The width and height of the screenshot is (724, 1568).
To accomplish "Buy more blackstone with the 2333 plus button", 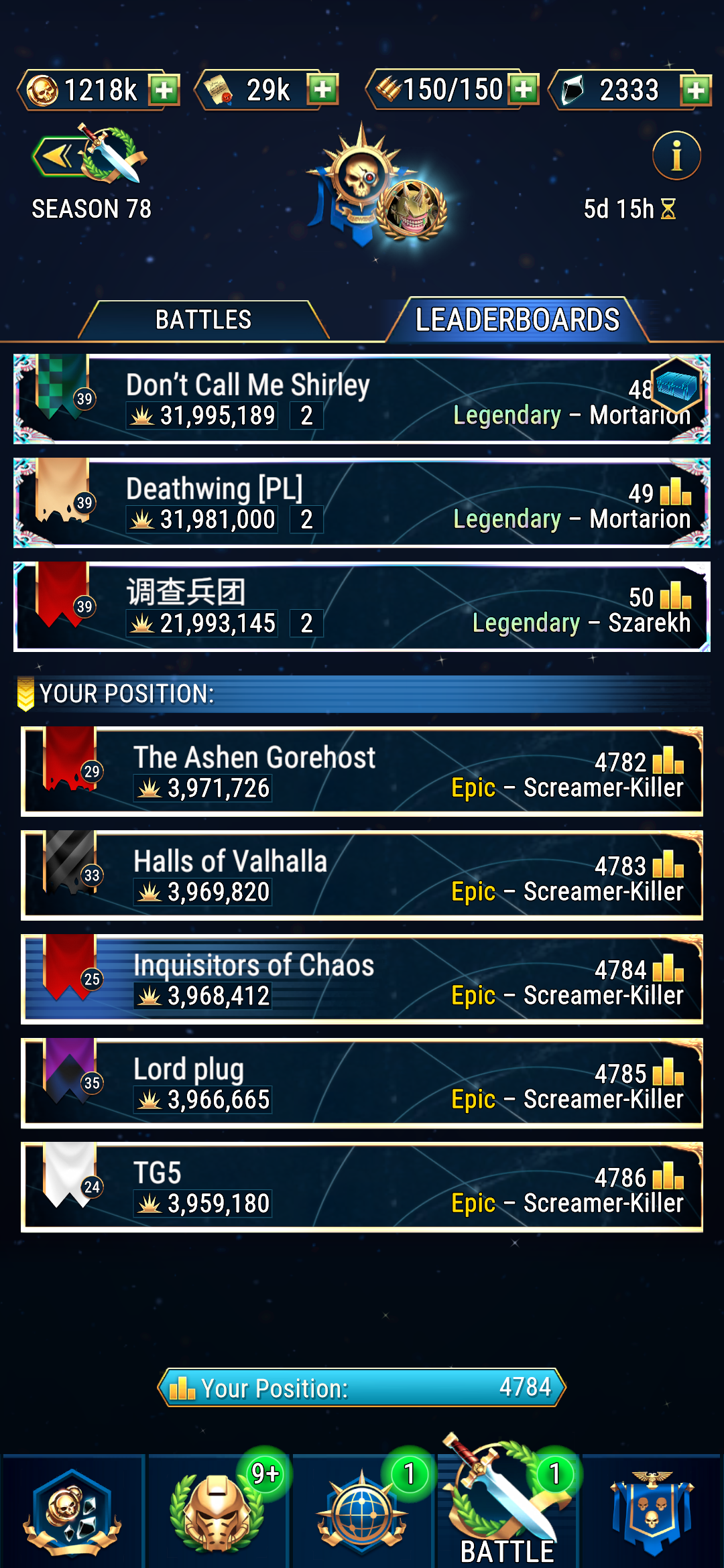I will click(x=695, y=89).
